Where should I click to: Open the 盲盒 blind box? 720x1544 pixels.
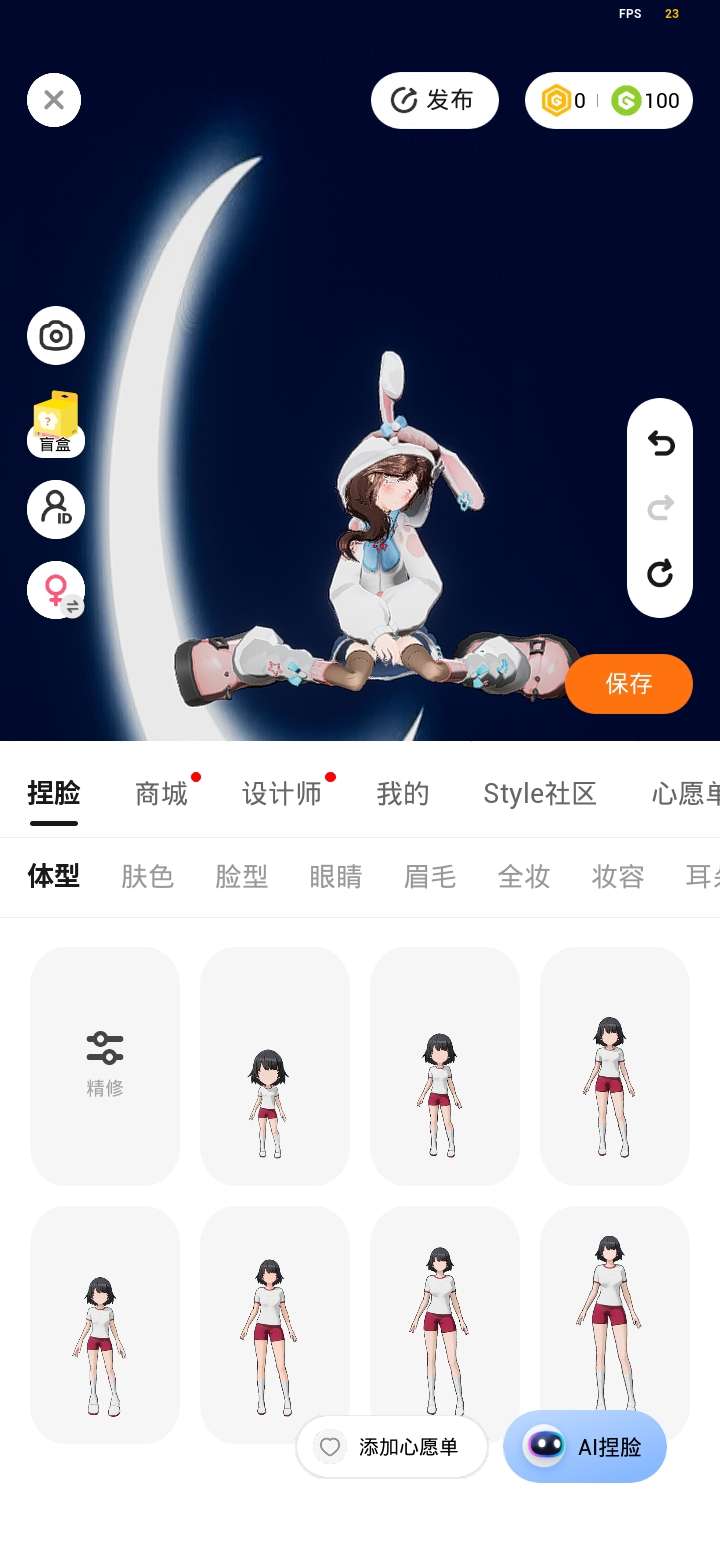(x=56, y=425)
